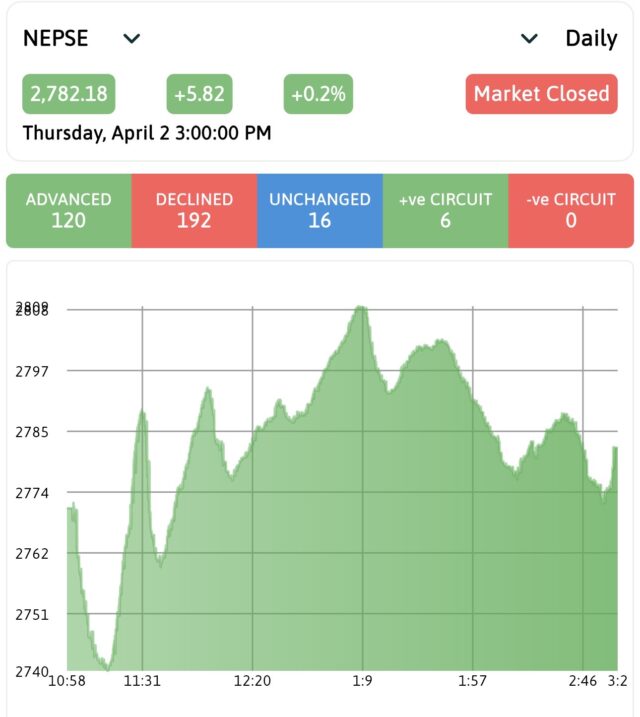The height and width of the screenshot is (717, 640).
Task: Open the -ve CIRCUIT stocks
Action: (571, 210)
